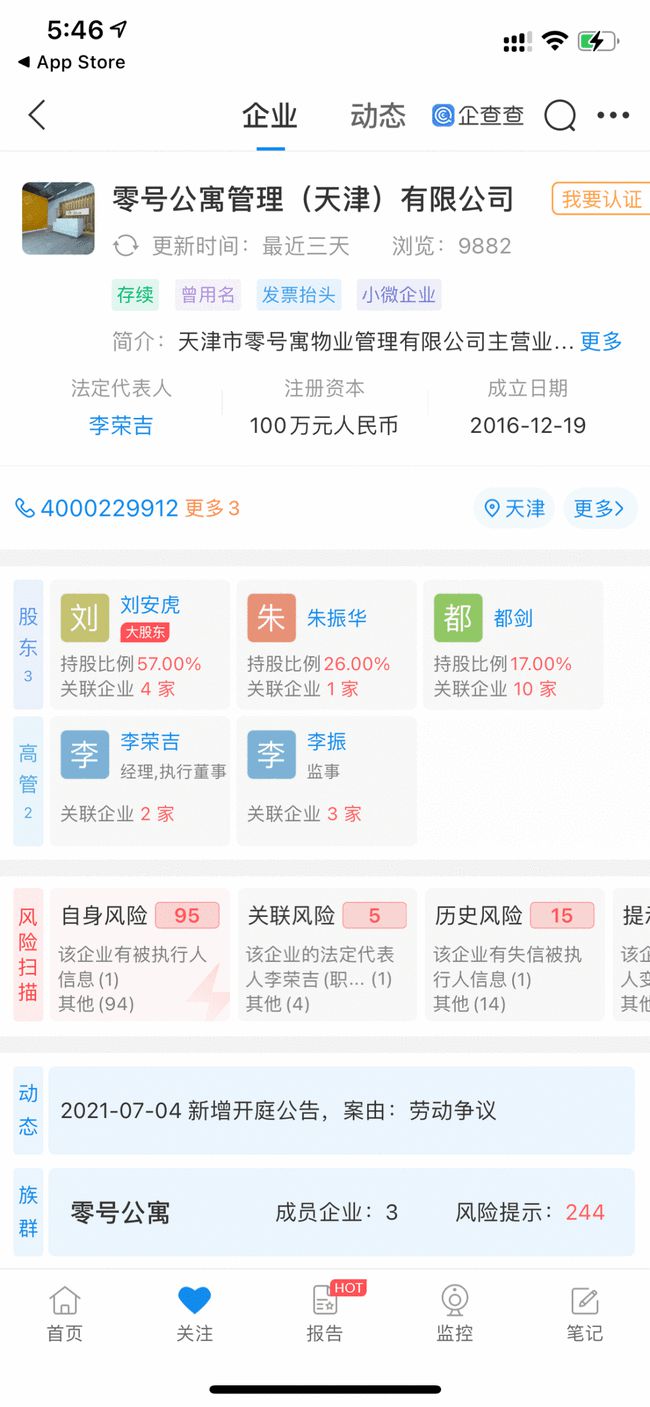Screen dimensions: 650x1407
Task: Open the three-dot overflow menu
Action: click(613, 116)
